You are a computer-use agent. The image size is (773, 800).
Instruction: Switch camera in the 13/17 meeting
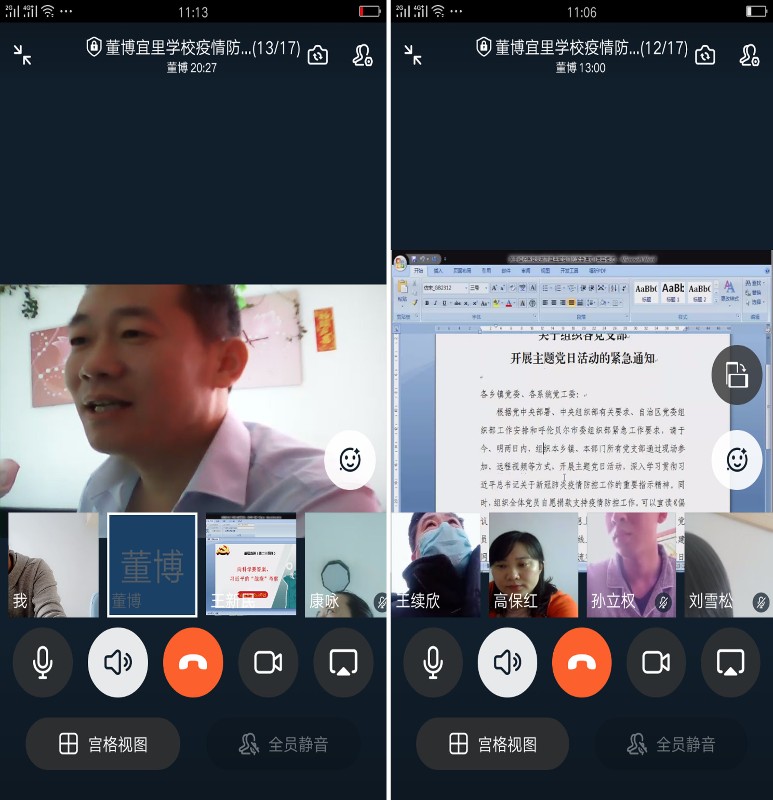318,55
